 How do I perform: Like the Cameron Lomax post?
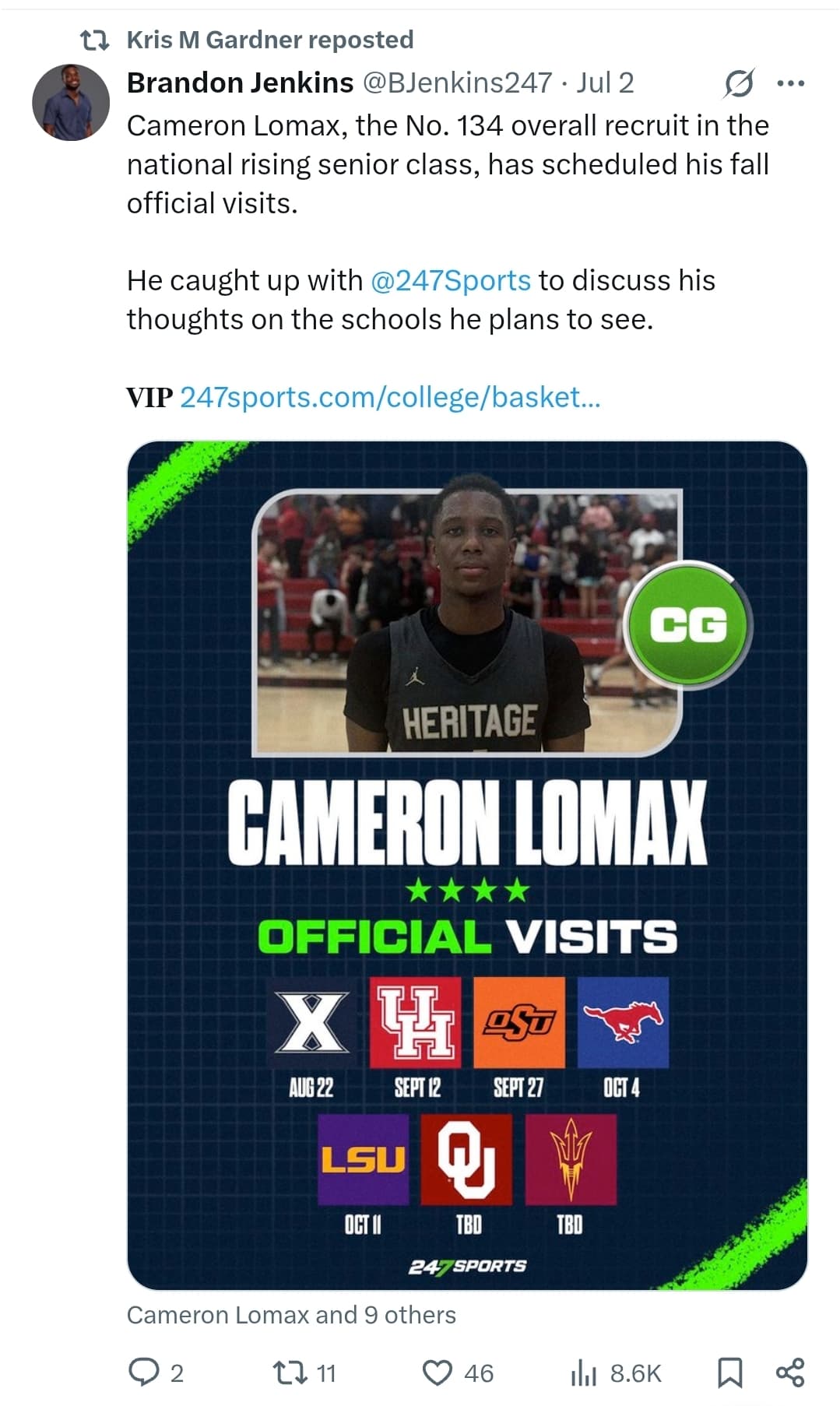click(x=458, y=1373)
